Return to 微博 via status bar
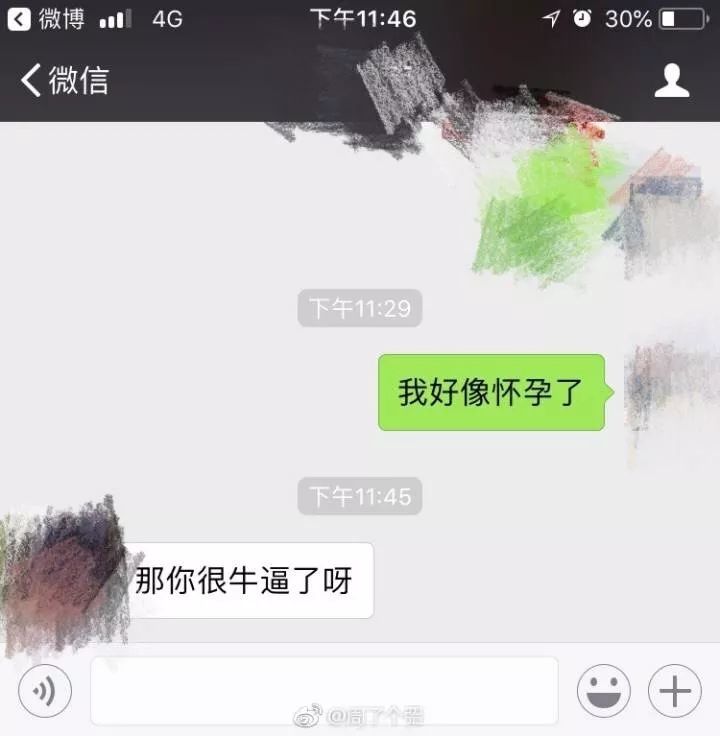This screenshot has height=736, width=720. tap(46, 18)
